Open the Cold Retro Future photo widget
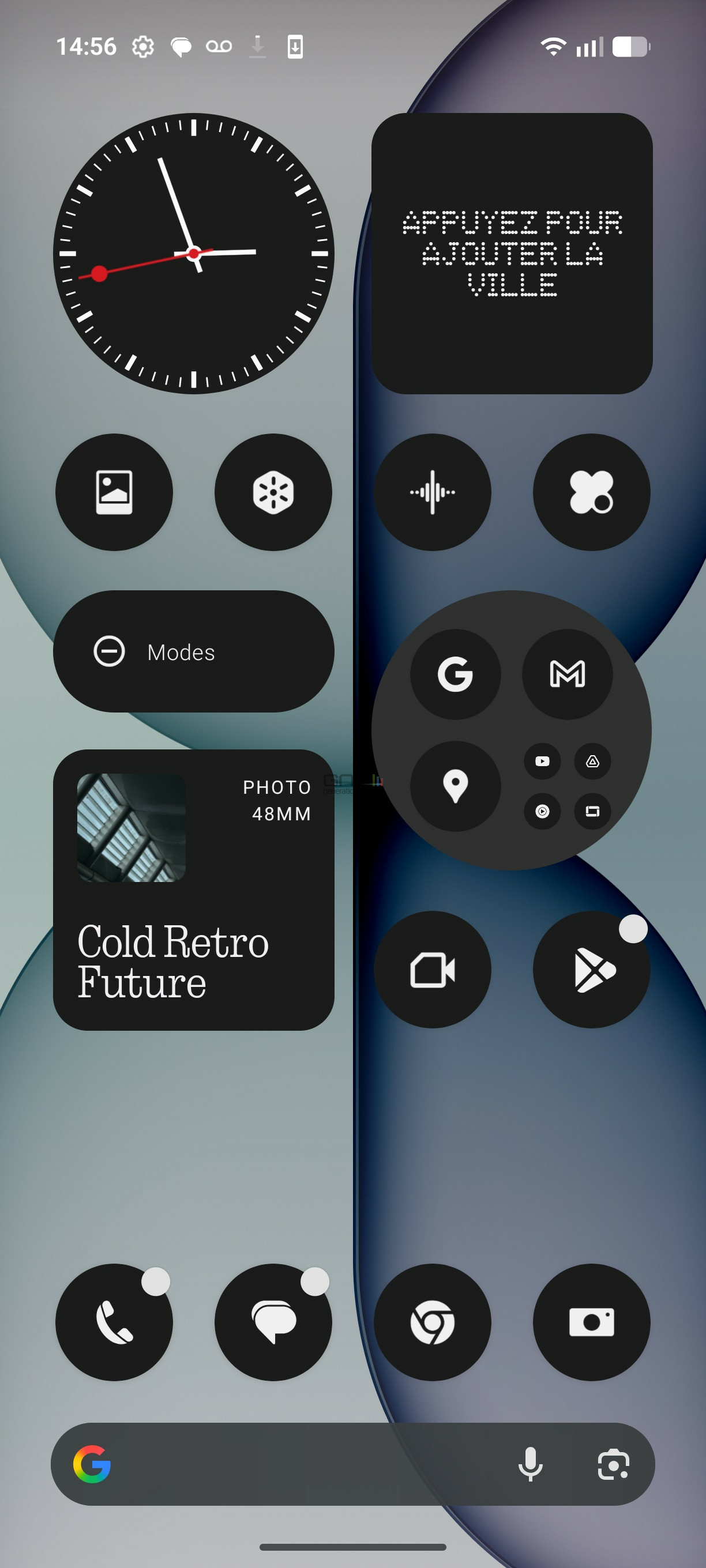Image resolution: width=706 pixels, height=1568 pixels. pos(194,889)
